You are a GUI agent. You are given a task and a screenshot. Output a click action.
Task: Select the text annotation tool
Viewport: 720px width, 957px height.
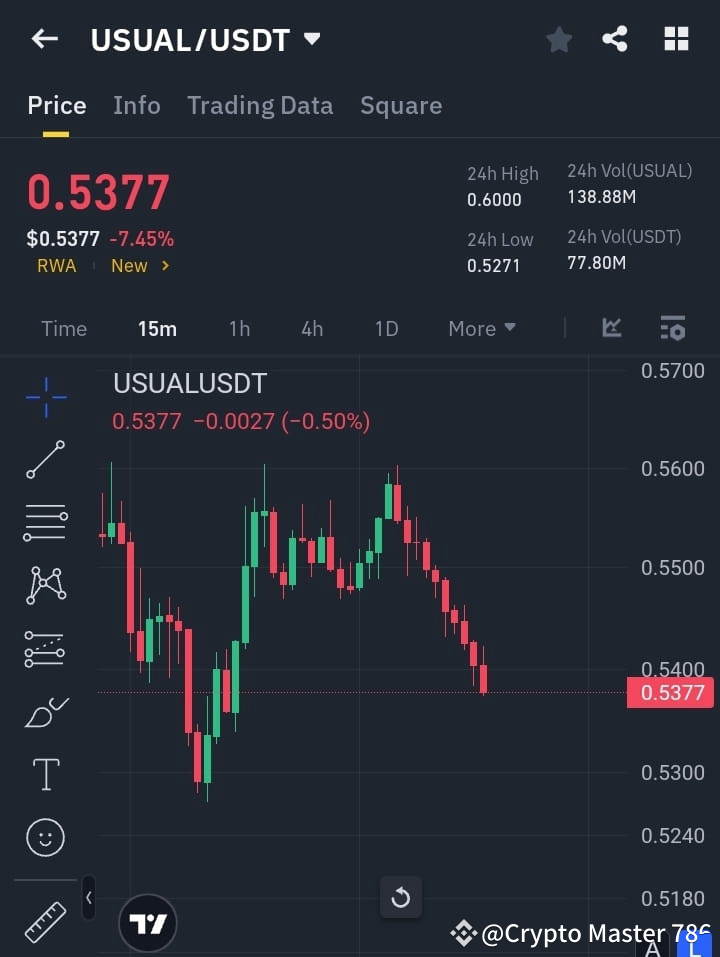pos(45,774)
